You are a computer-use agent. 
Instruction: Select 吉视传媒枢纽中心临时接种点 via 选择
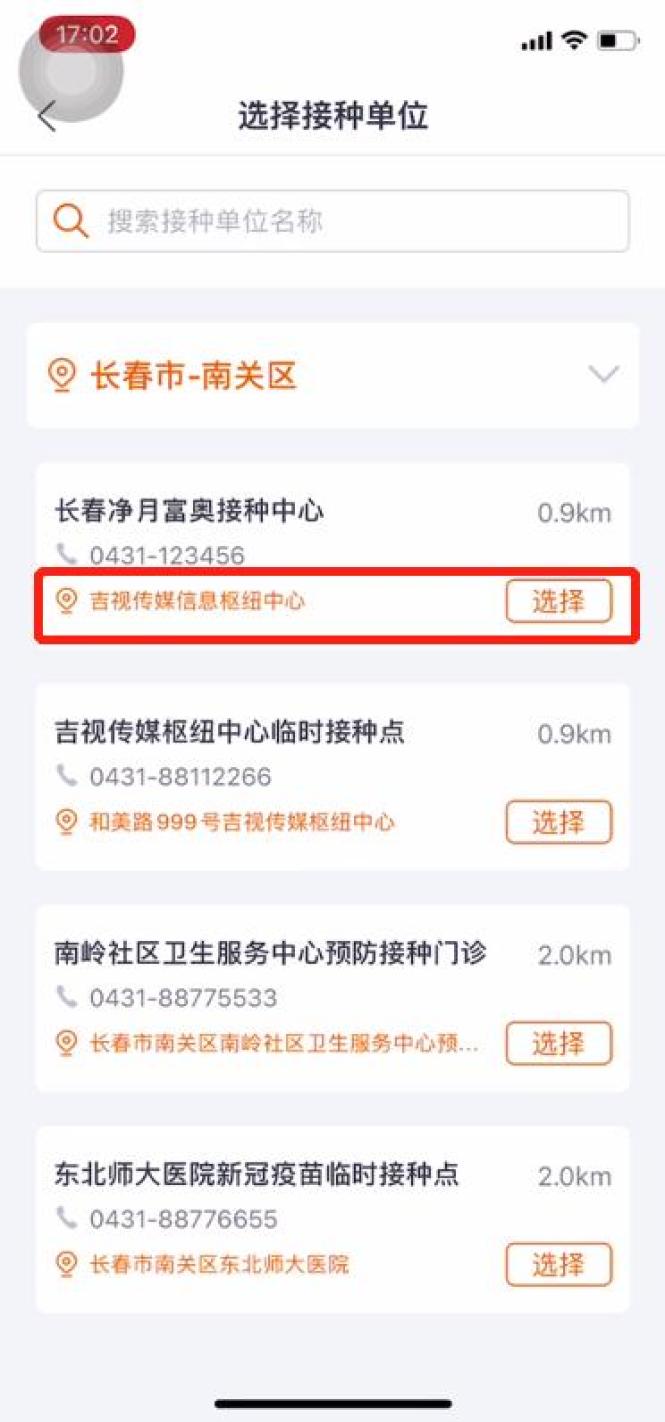[558, 822]
